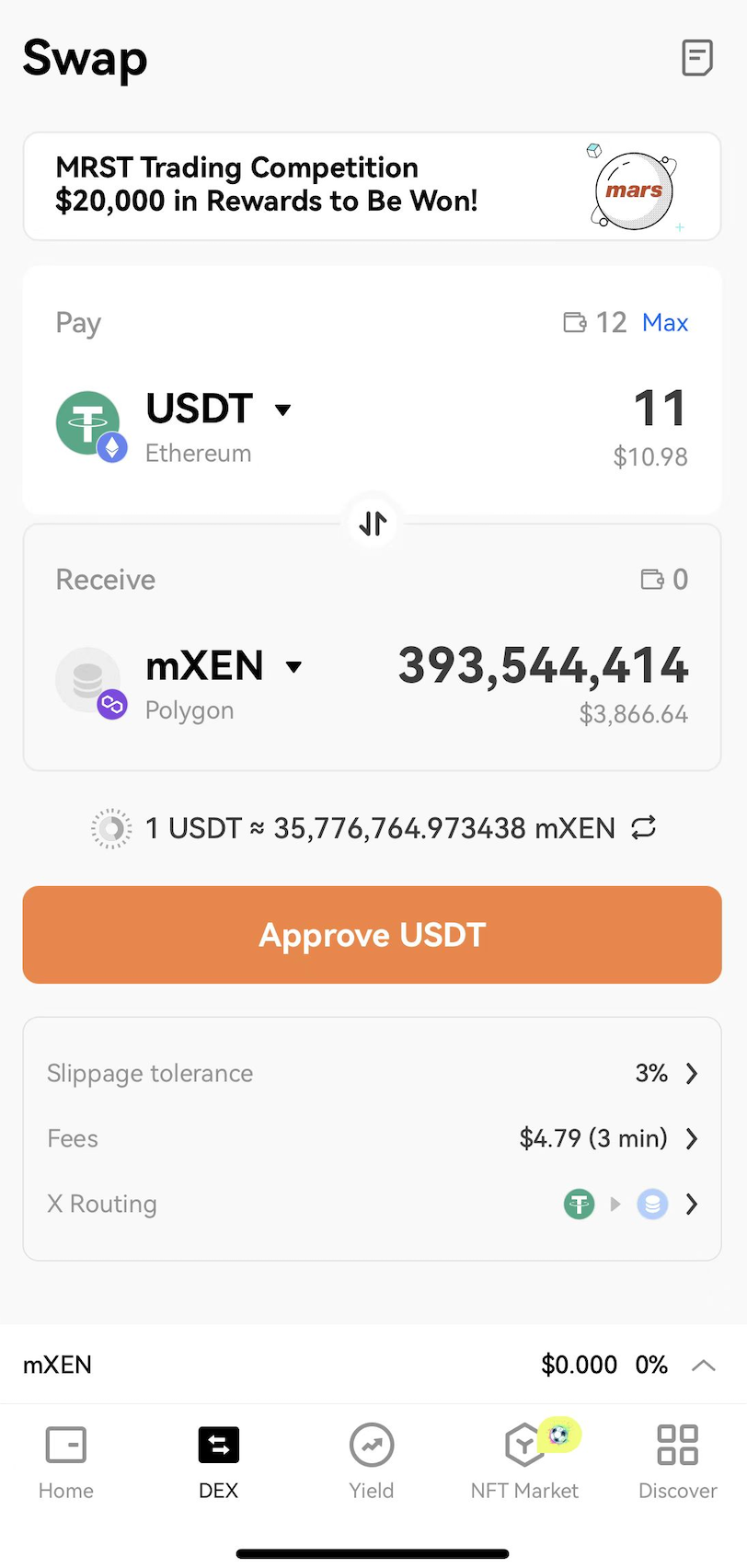This screenshot has height=1568, width=747.
Task: Switch to the Yield tab
Action: pyautogui.click(x=372, y=1461)
